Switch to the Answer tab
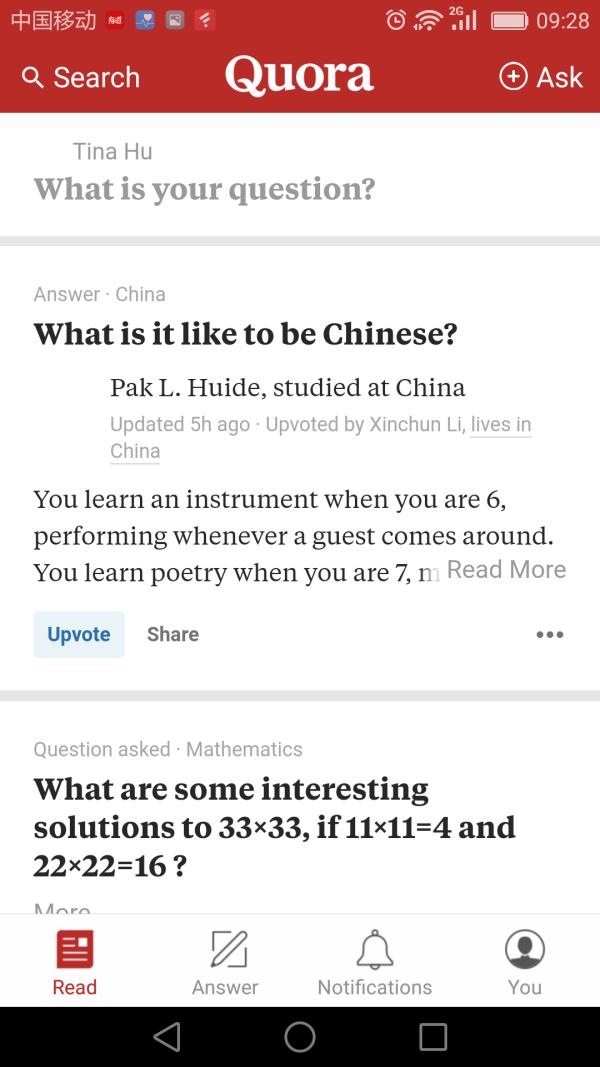 (225, 962)
